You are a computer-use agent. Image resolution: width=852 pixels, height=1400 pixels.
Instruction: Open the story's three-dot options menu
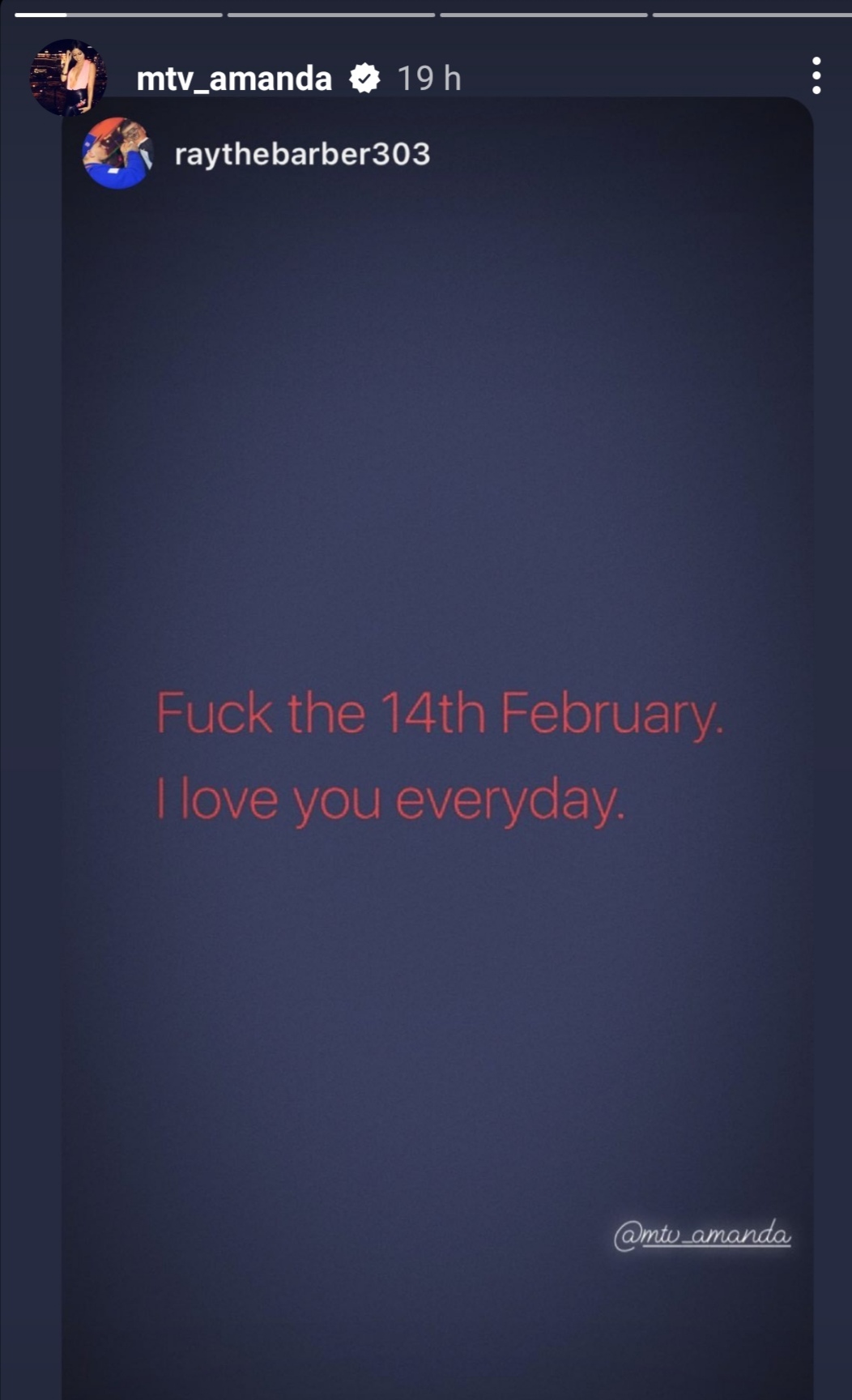coord(816,76)
